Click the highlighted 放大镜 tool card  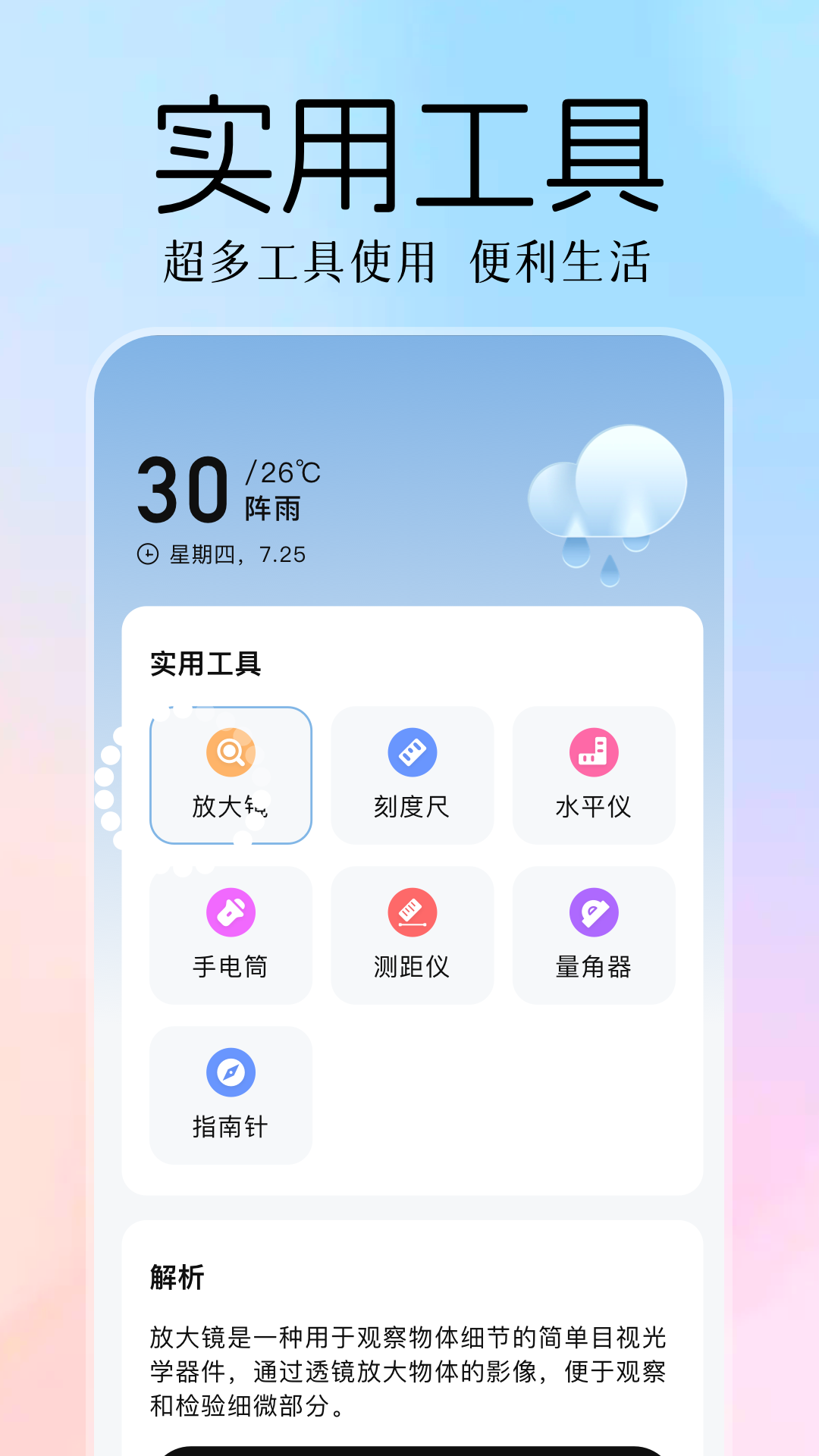pos(230,775)
